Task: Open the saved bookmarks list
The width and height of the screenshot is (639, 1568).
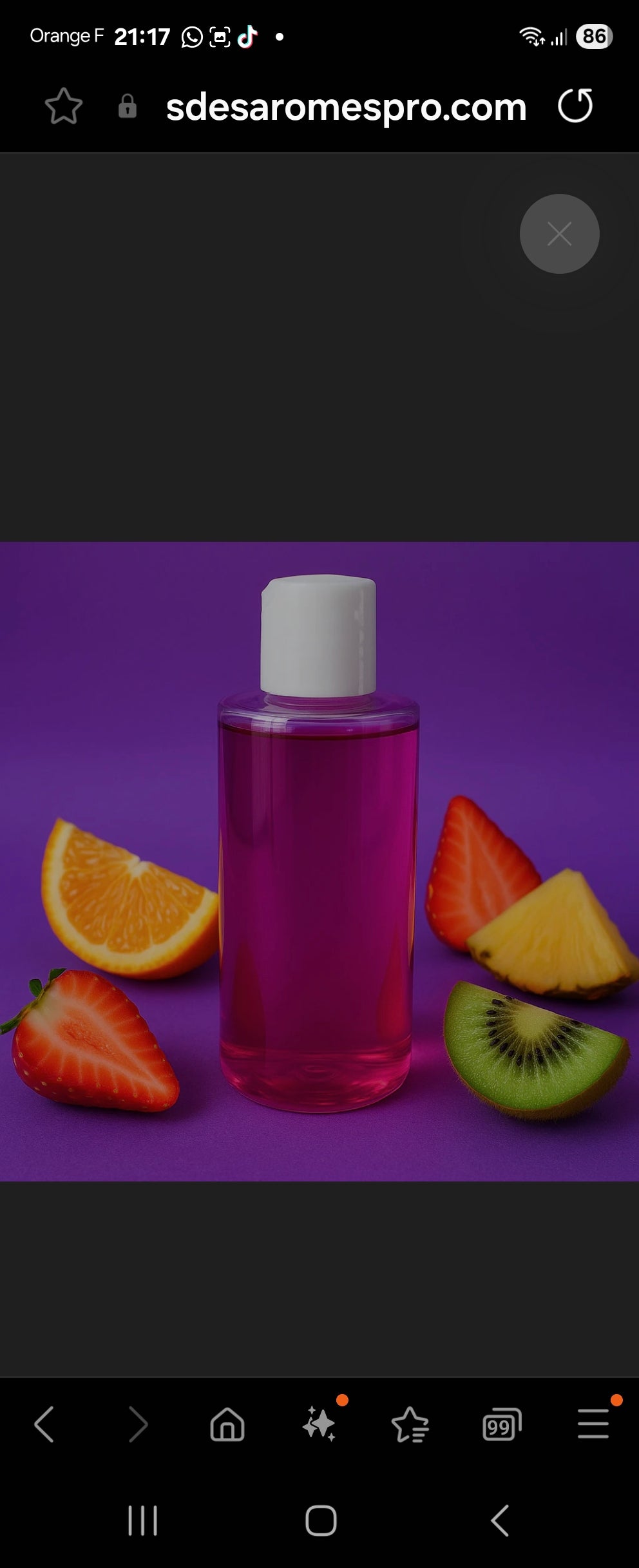Action: click(x=410, y=1424)
